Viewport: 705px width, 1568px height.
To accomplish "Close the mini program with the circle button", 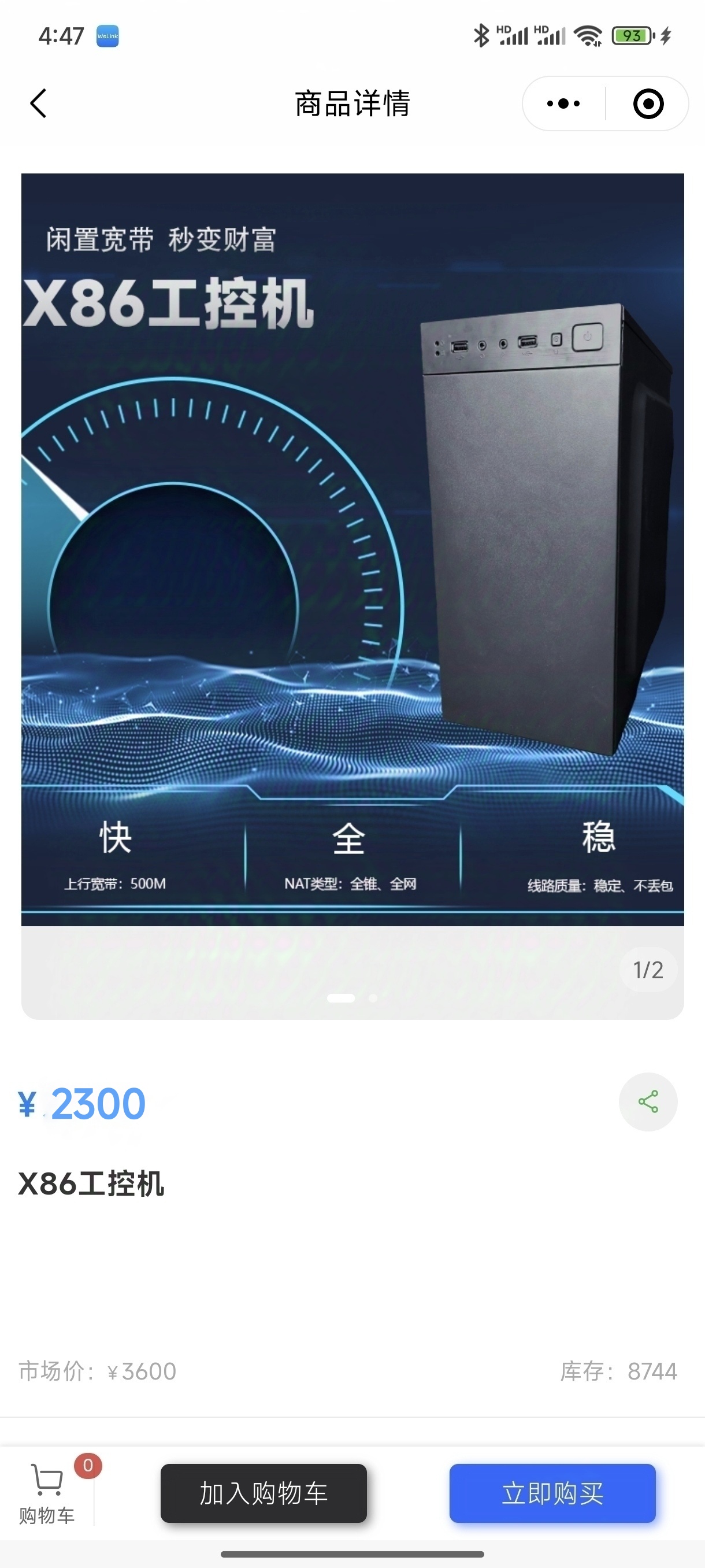I will click(x=648, y=103).
